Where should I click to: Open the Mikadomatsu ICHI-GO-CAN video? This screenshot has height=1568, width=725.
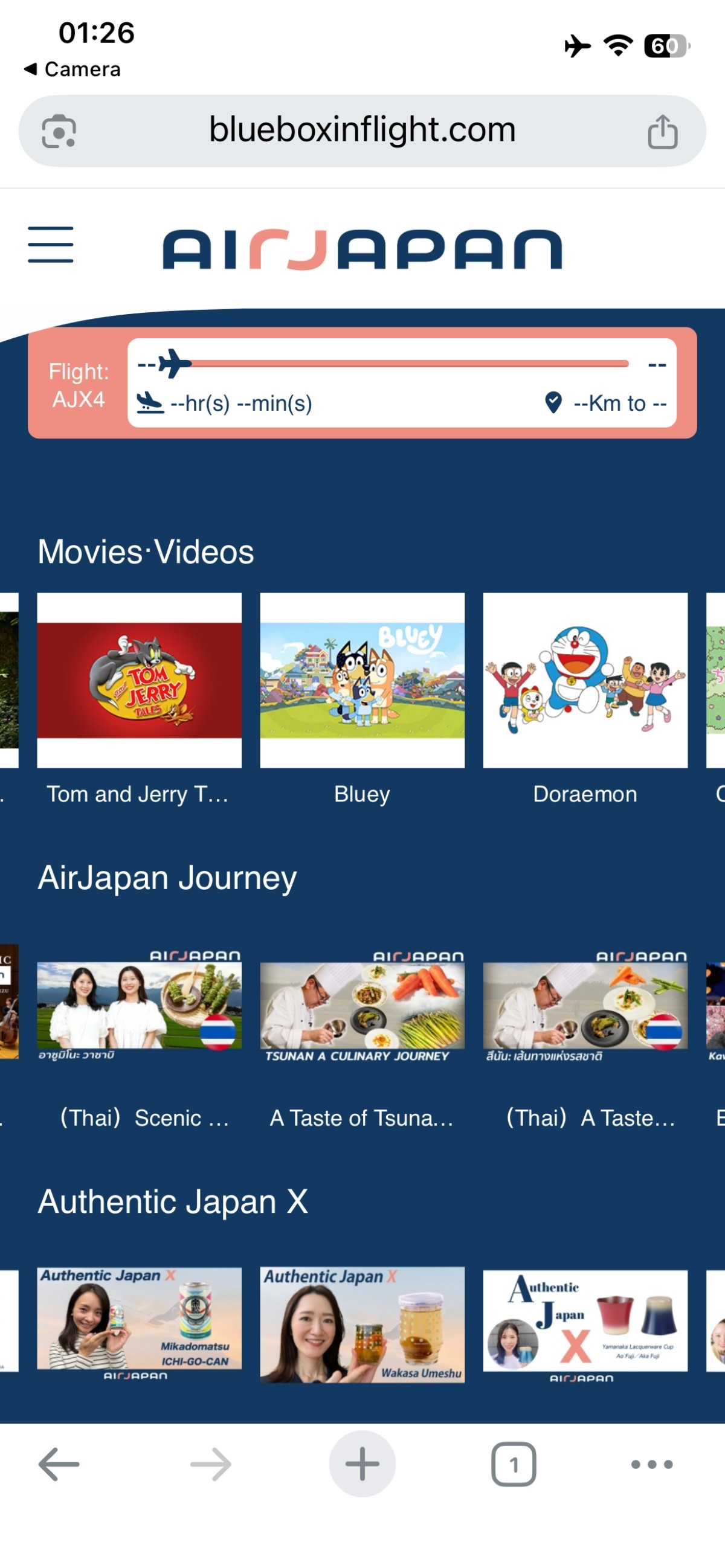click(x=140, y=1321)
